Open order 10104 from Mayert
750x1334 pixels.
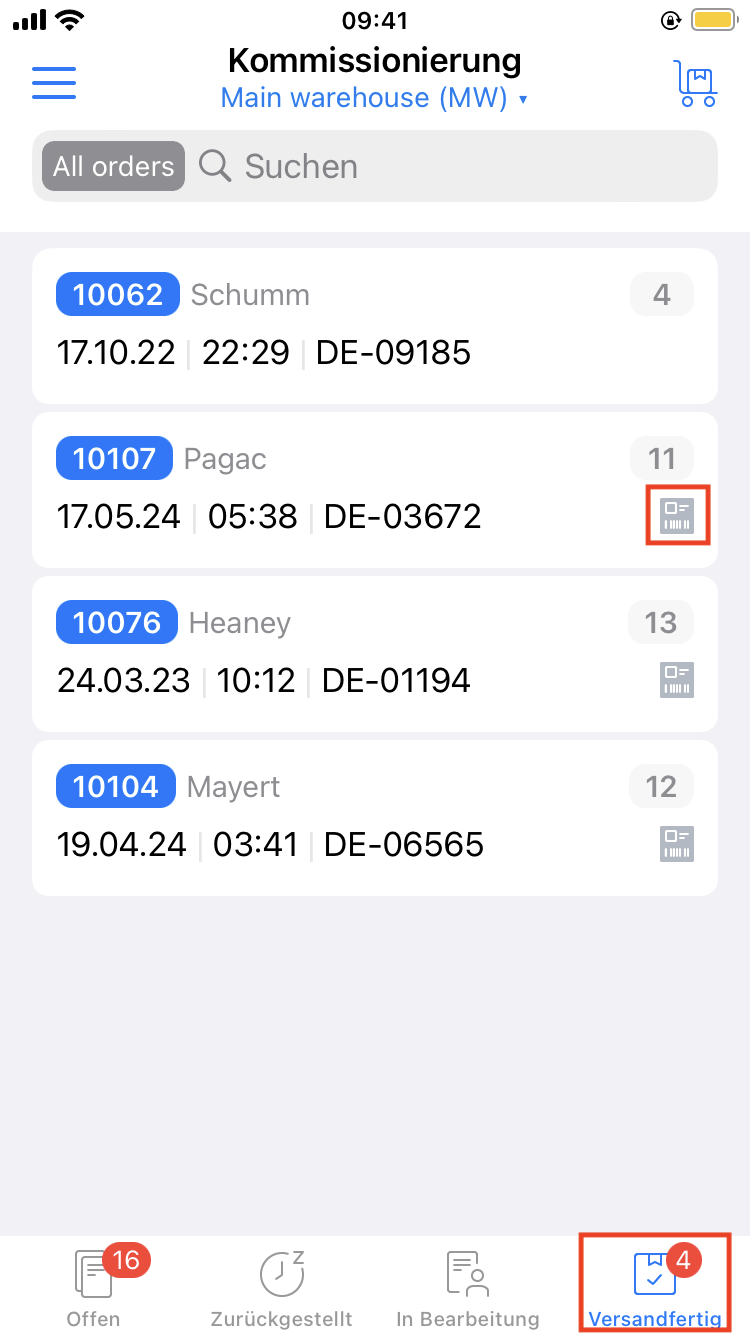click(340, 818)
